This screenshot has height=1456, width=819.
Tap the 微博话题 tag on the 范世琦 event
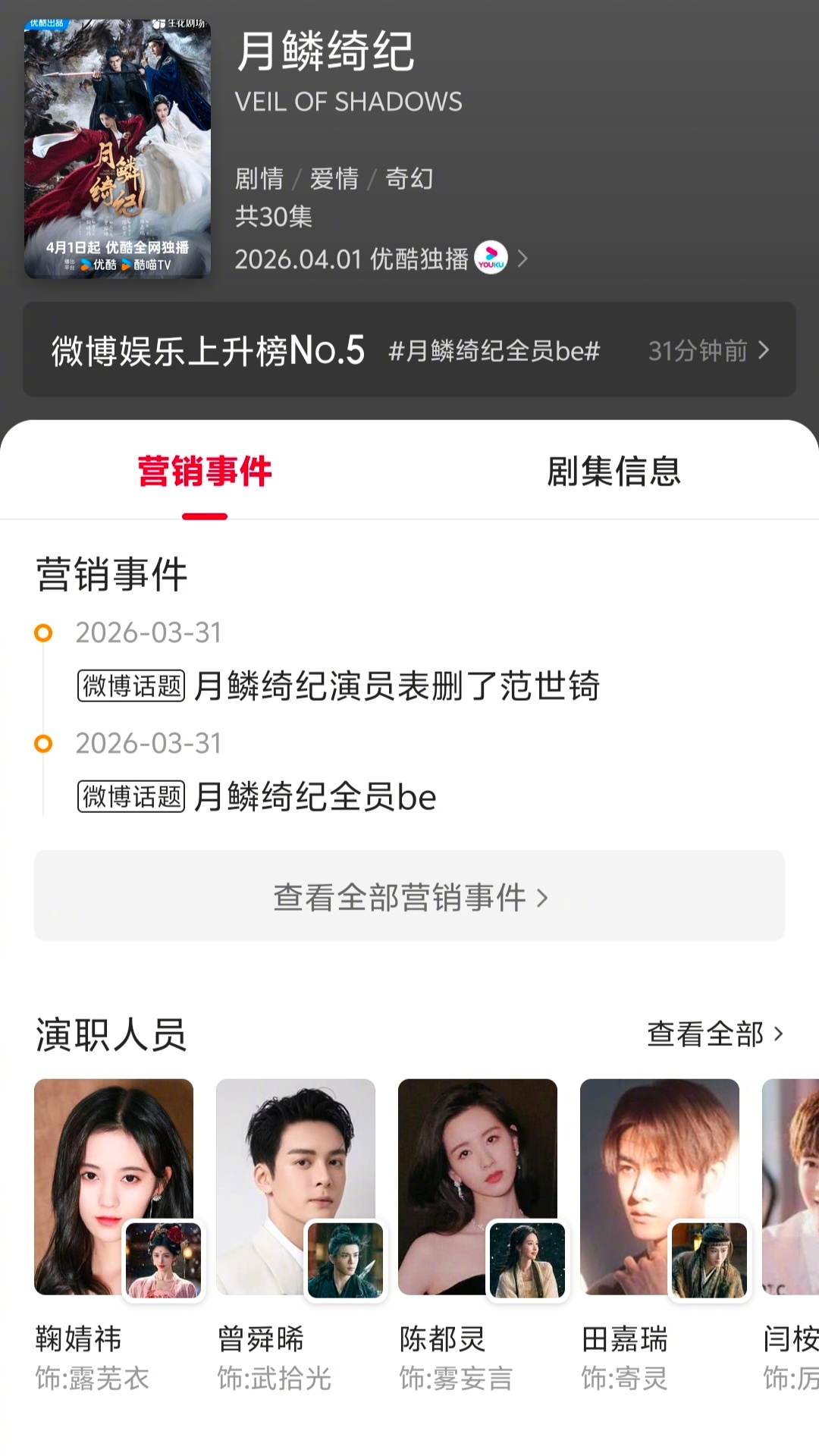130,686
